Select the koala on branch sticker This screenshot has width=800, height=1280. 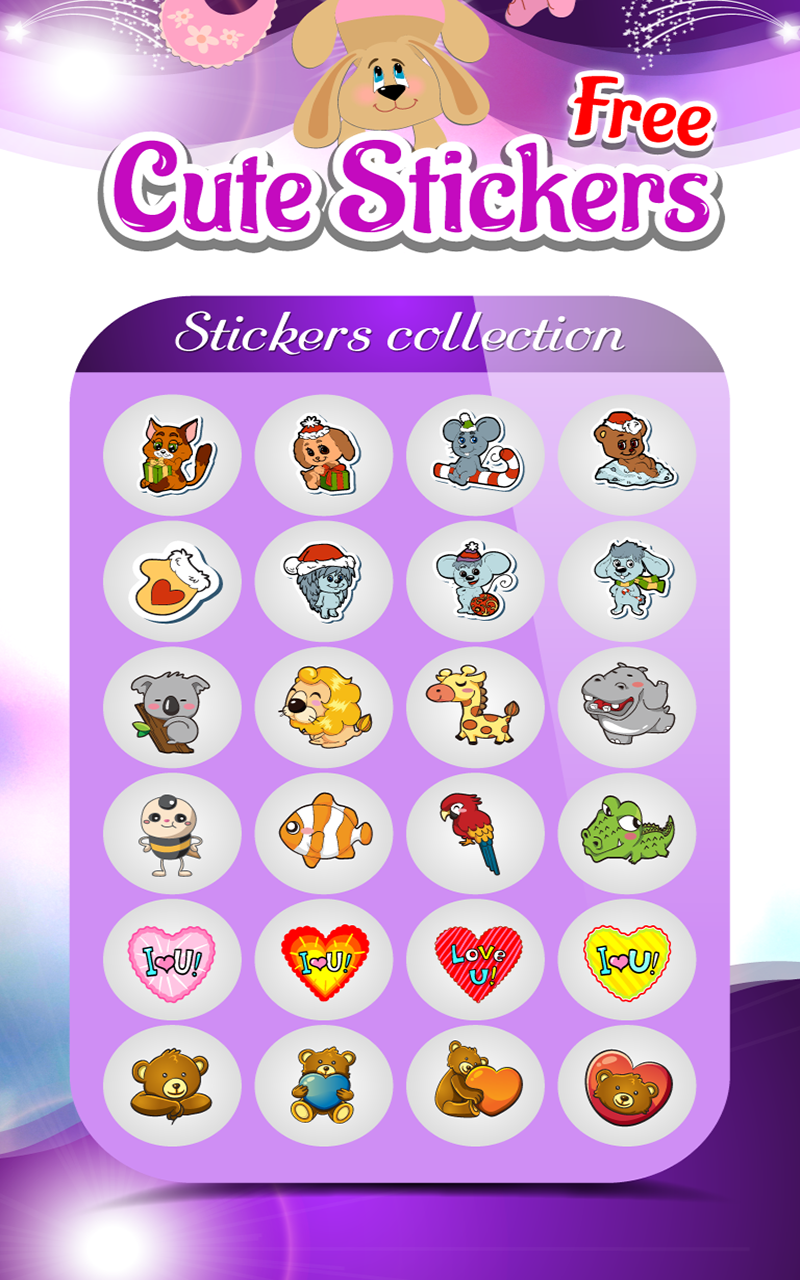(x=175, y=708)
